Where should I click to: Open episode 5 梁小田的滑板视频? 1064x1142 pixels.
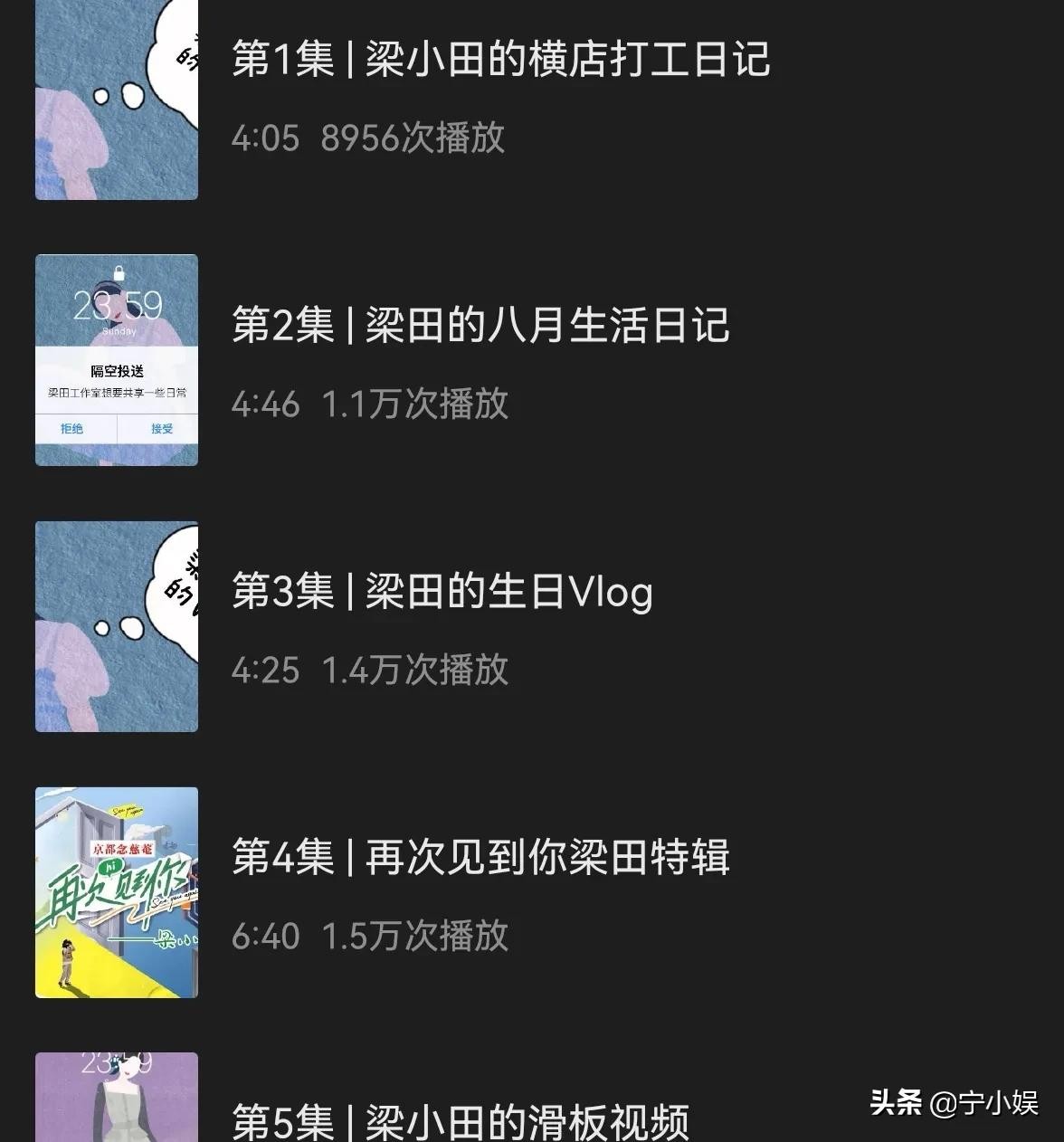(x=460, y=1120)
